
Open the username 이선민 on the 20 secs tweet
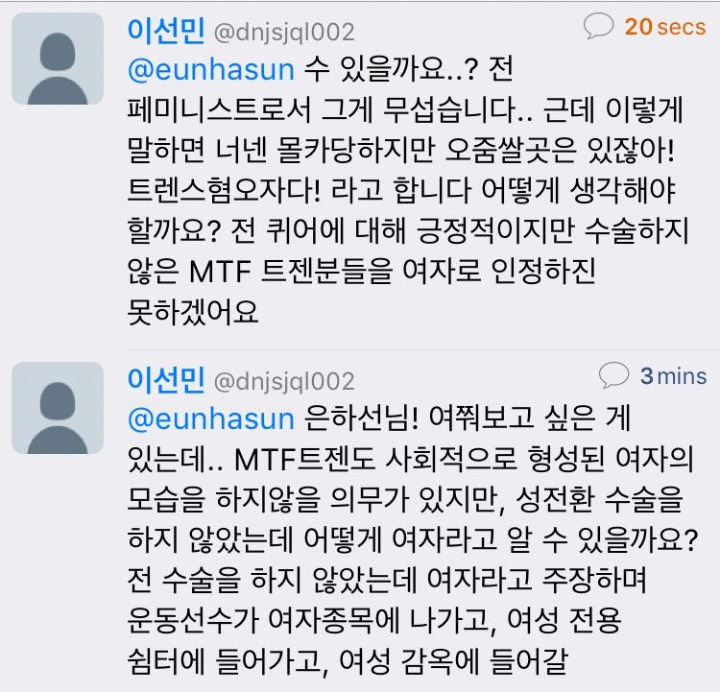[166, 31]
